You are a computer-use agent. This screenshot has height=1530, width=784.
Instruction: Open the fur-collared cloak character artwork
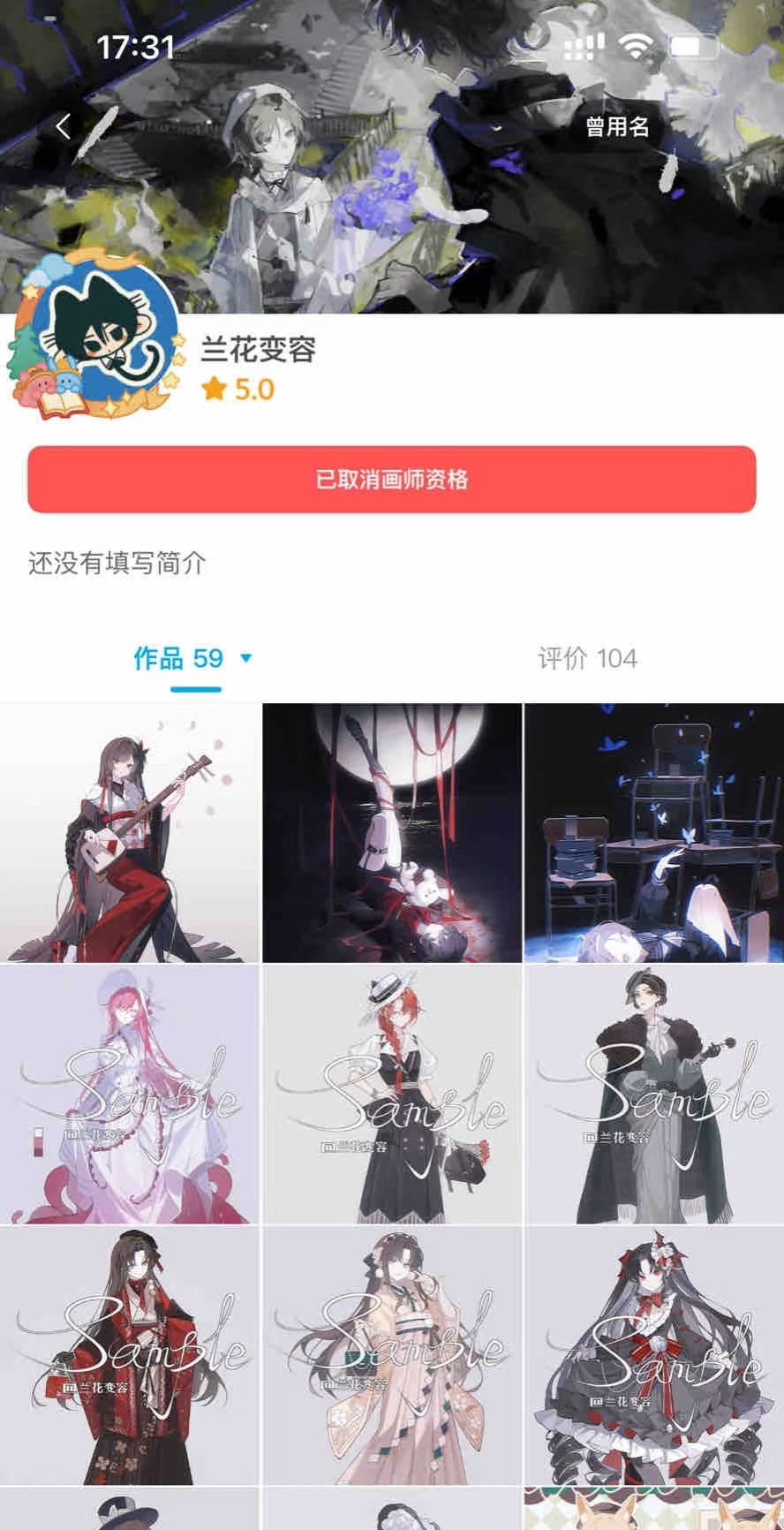(x=653, y=1094)
